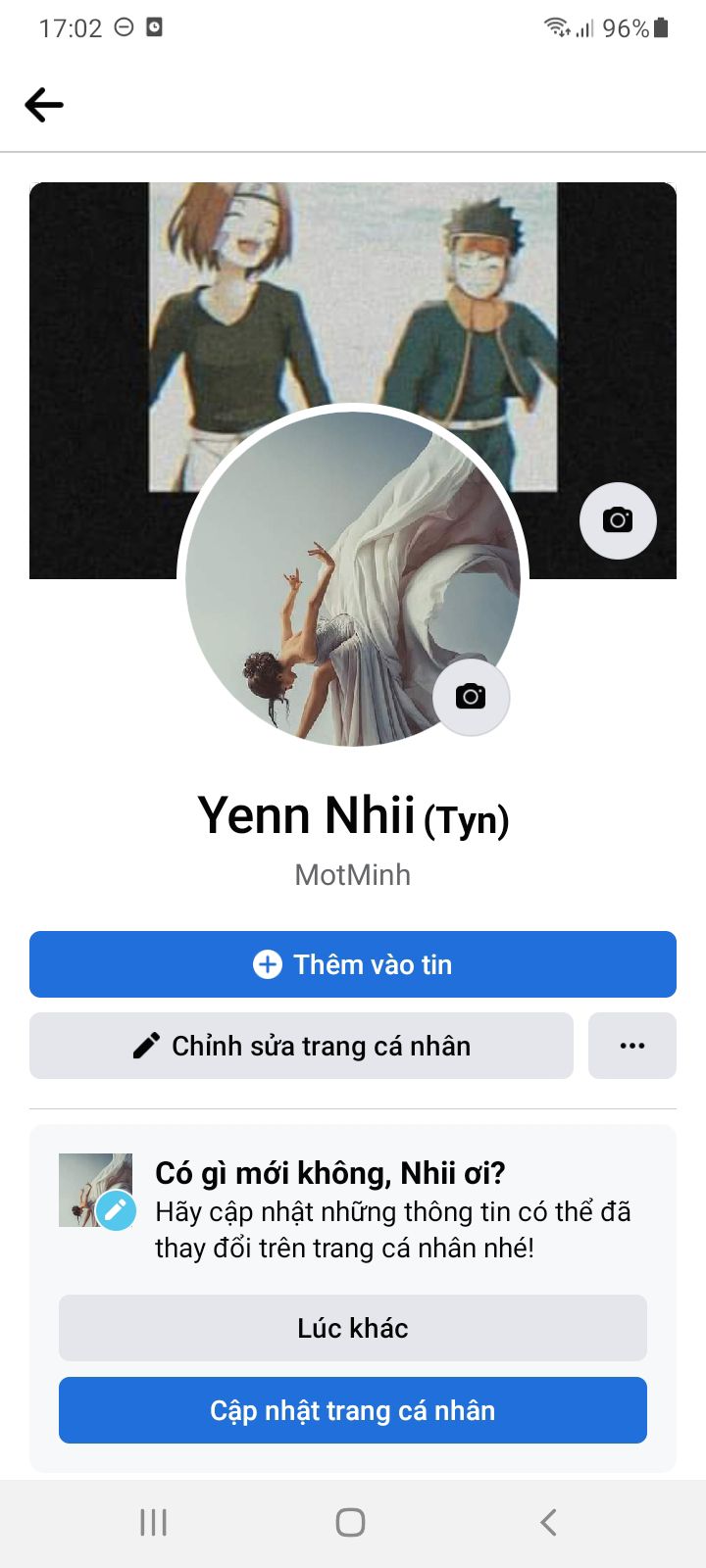This screenshot has width=706, height=1568.
Task: Select 'Cập nhật trang cá nhân'
Action: coord(353,1410)
